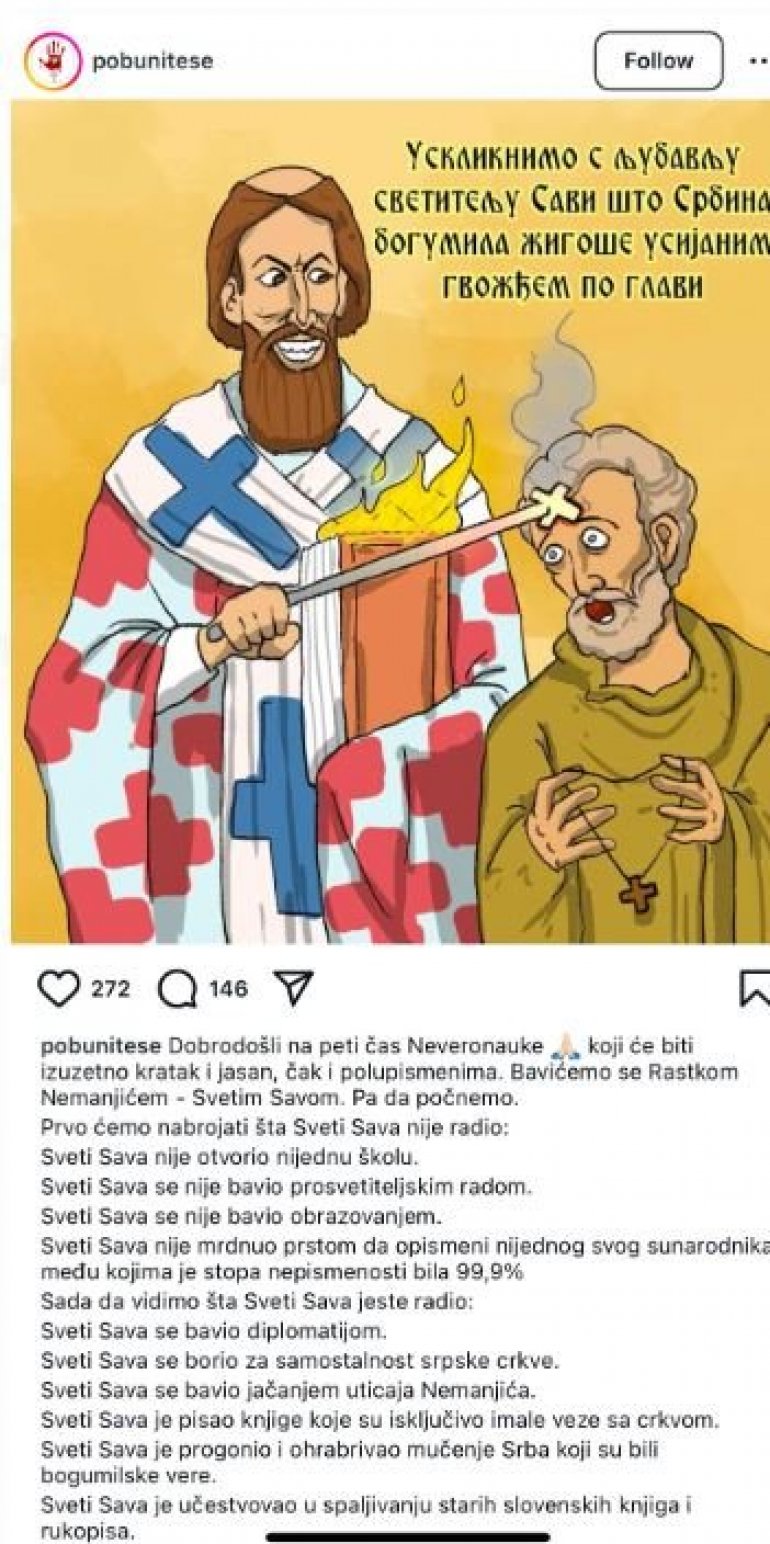Open the post overflow menu
This screenshot has height=1544, width=770.
(758, 61)
